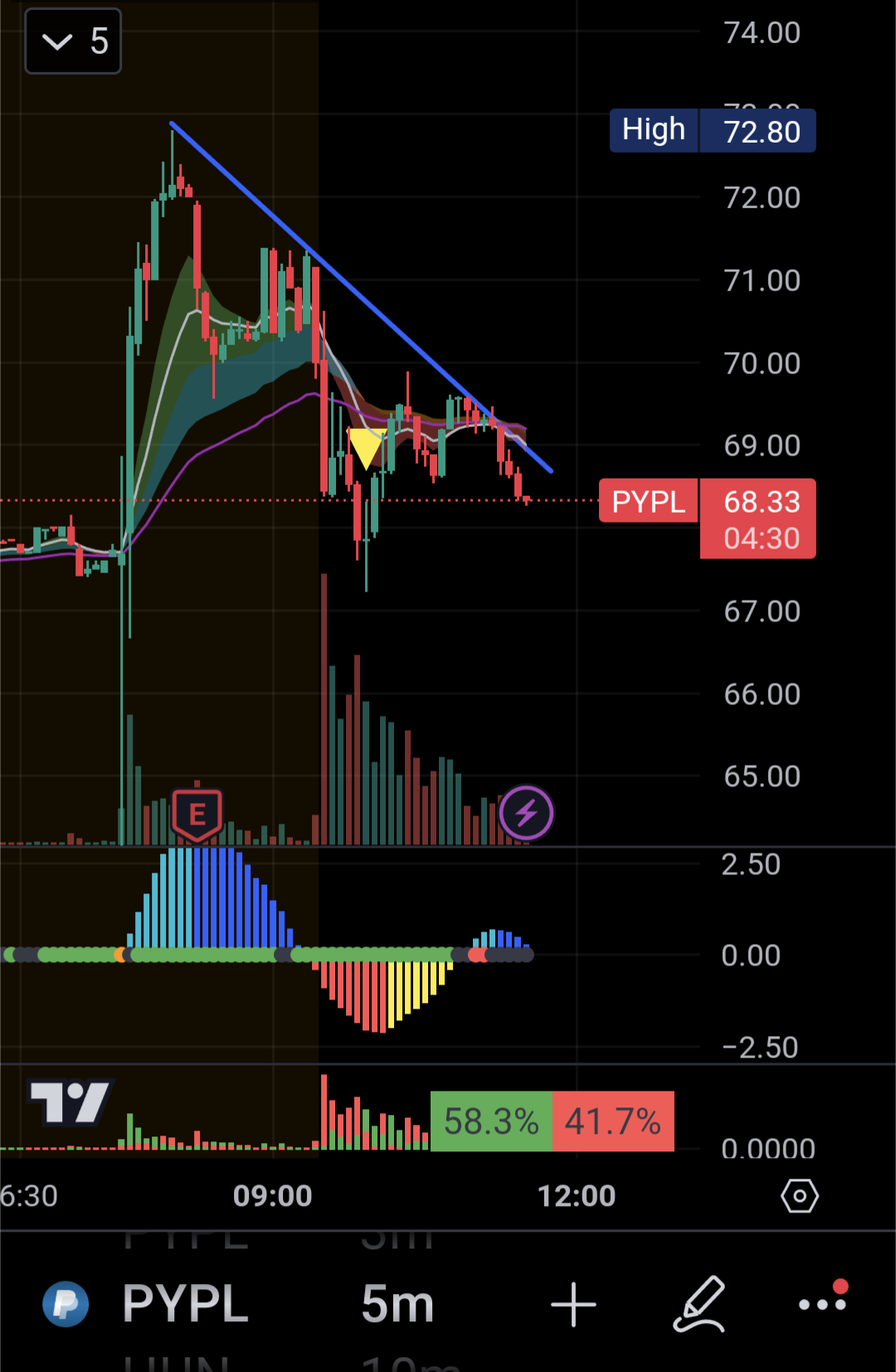Tap the plus icon in the toolbar

573,1304
